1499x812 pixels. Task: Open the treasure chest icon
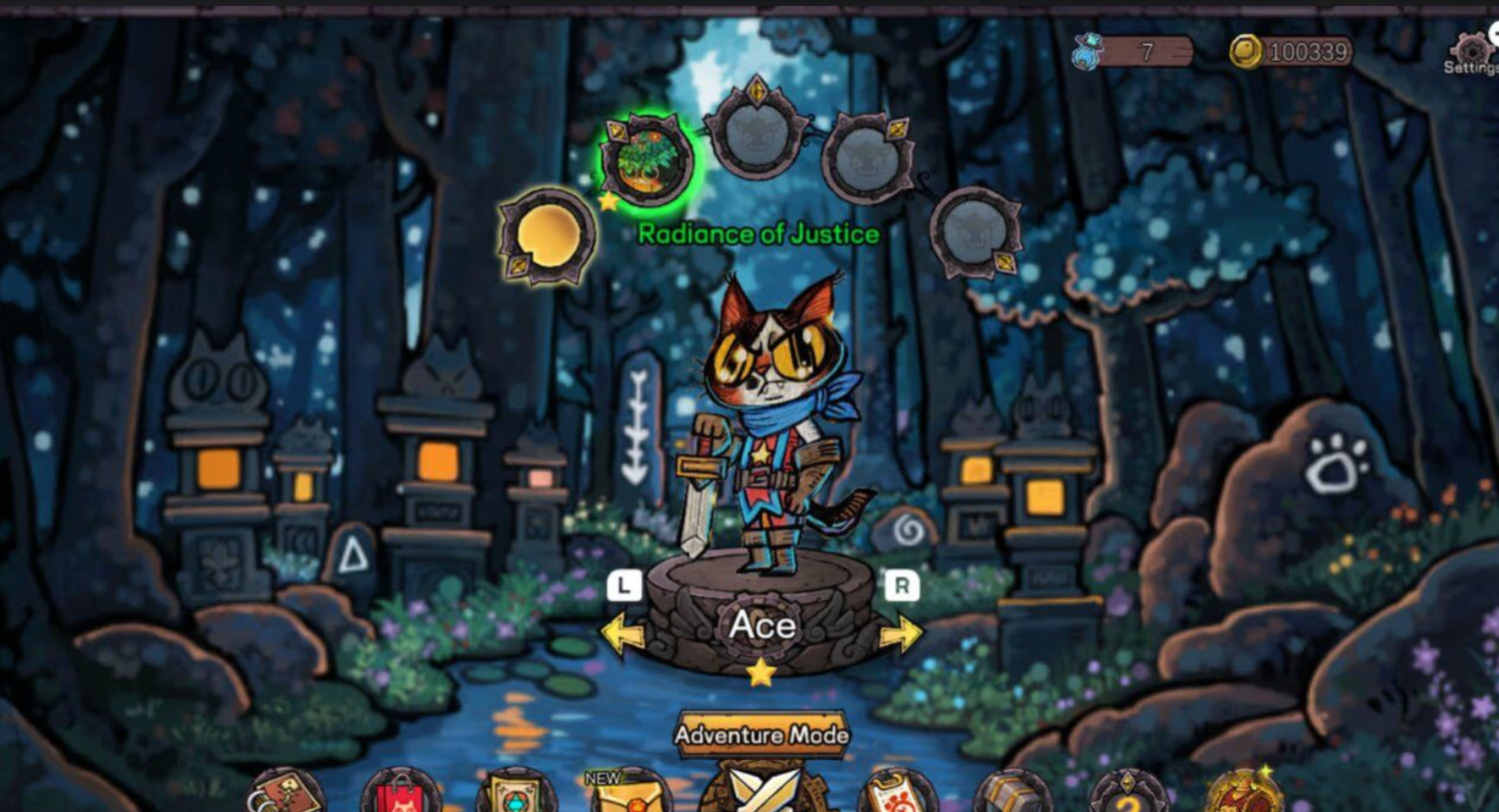coord(1012,791)
